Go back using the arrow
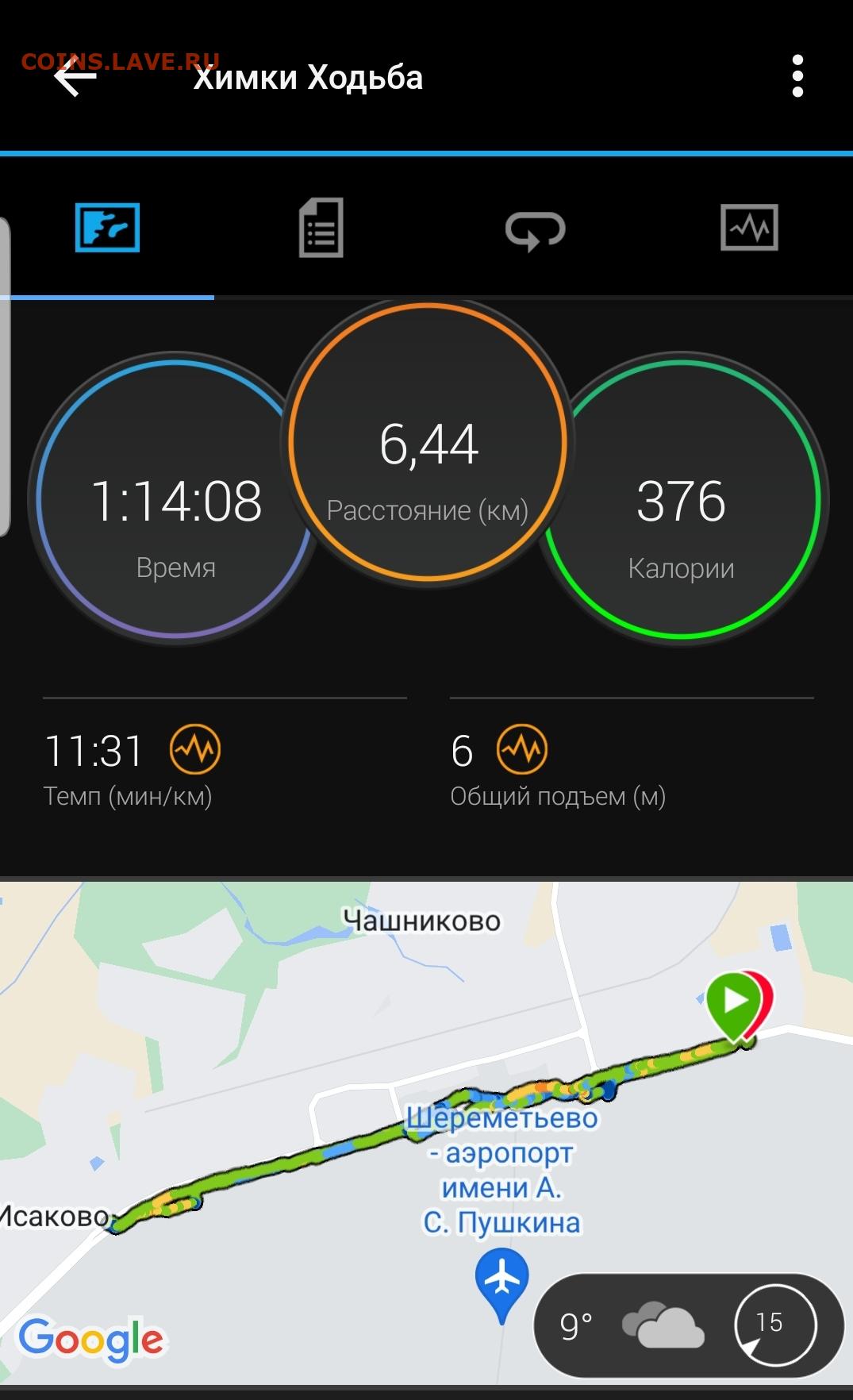This screenshot has width=853, height=1400. 75,77
